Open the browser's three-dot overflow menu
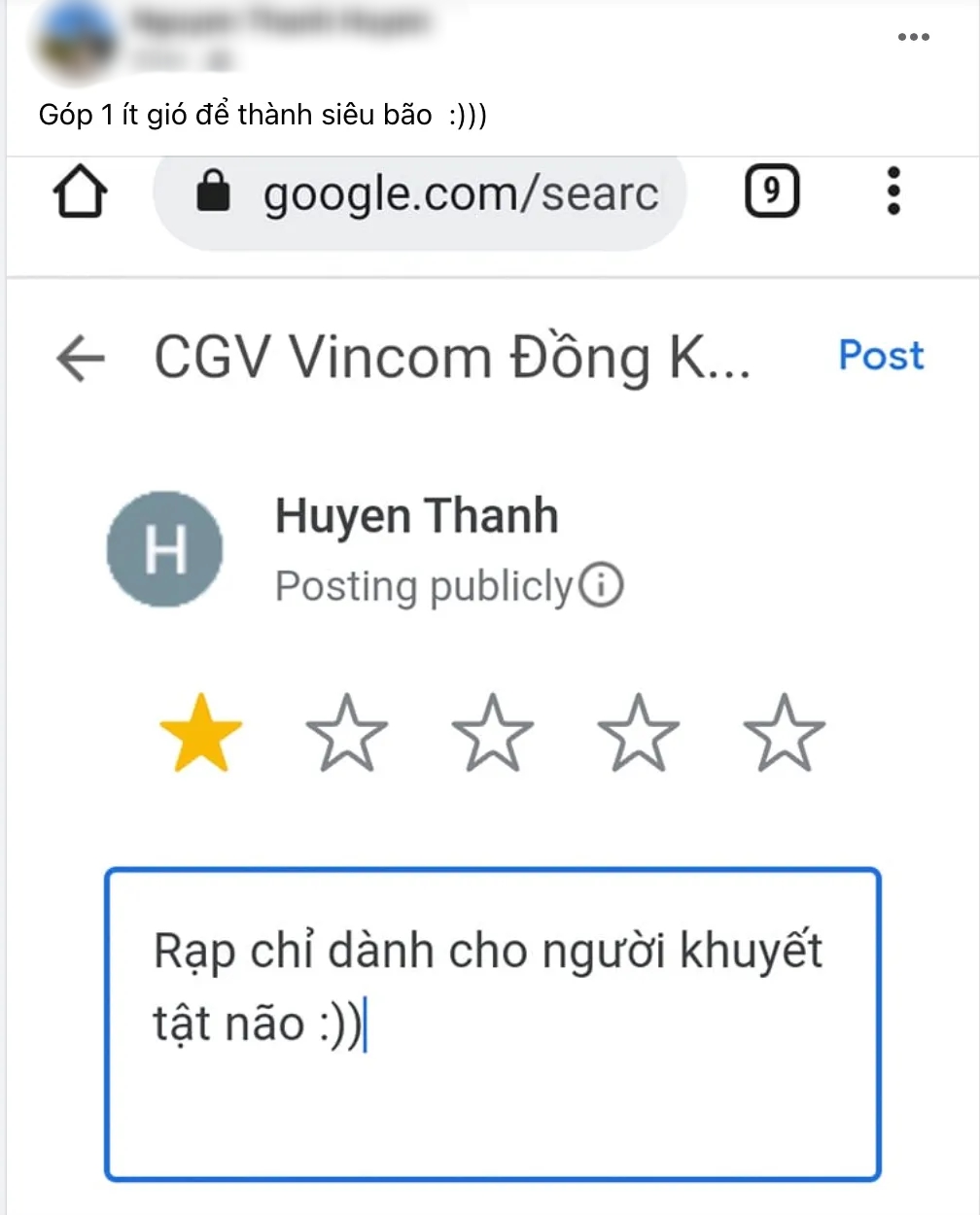This screenshot has height=1215, width=980. [x=892, y=192]
